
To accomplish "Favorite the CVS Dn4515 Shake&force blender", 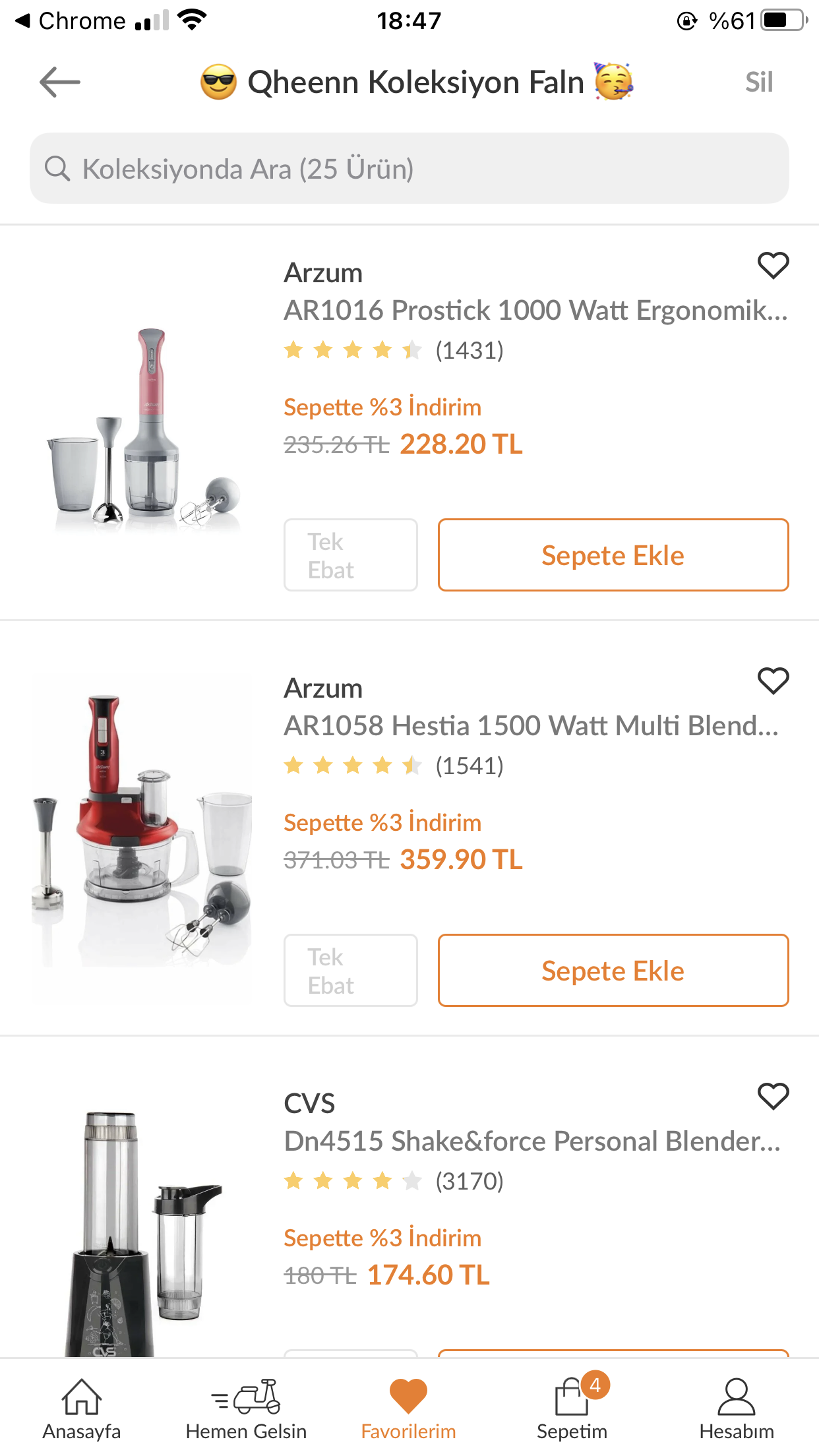I will pos(773,1097).
